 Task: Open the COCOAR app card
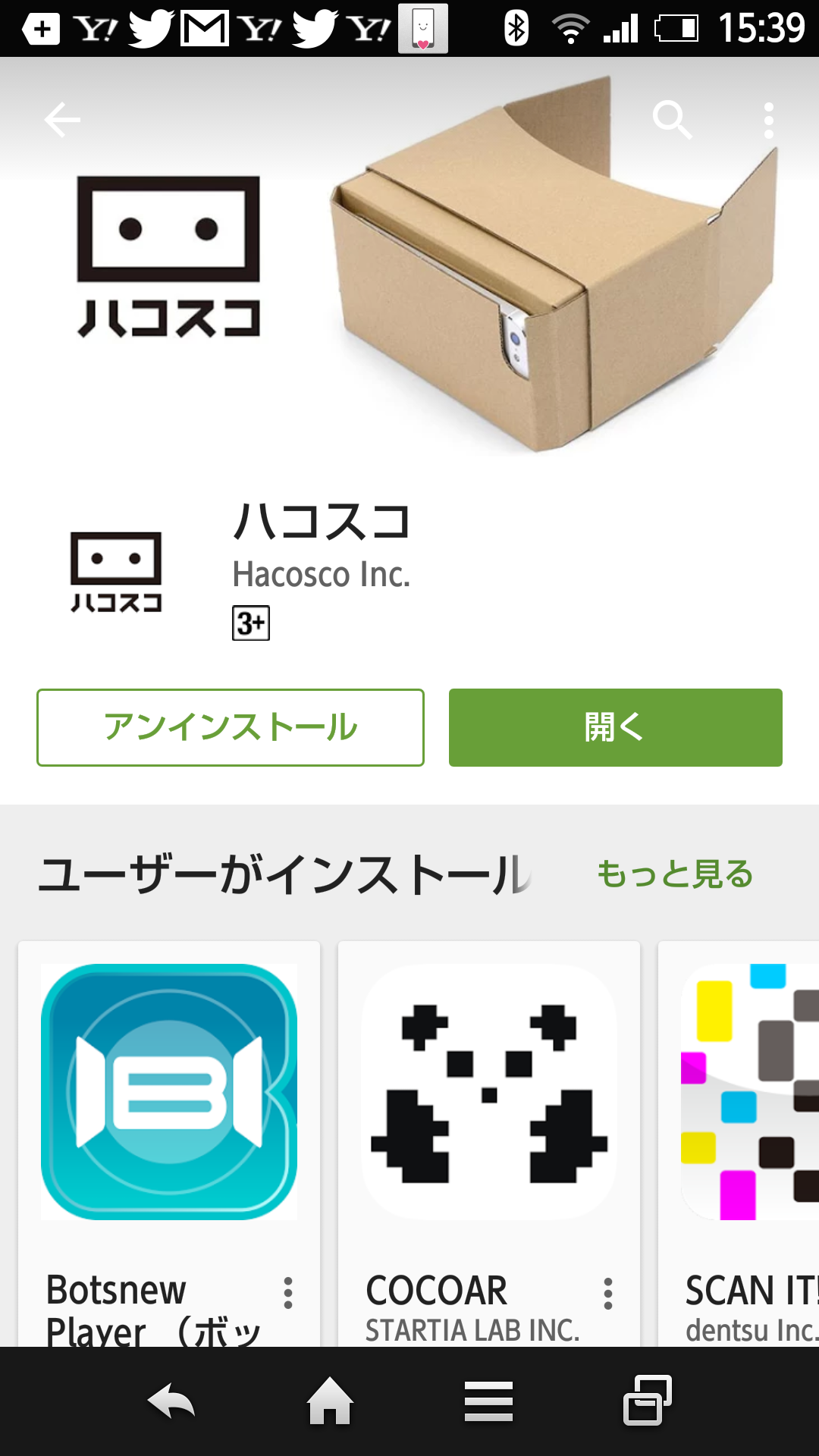pyautogui.click(x=489, y=1144)
